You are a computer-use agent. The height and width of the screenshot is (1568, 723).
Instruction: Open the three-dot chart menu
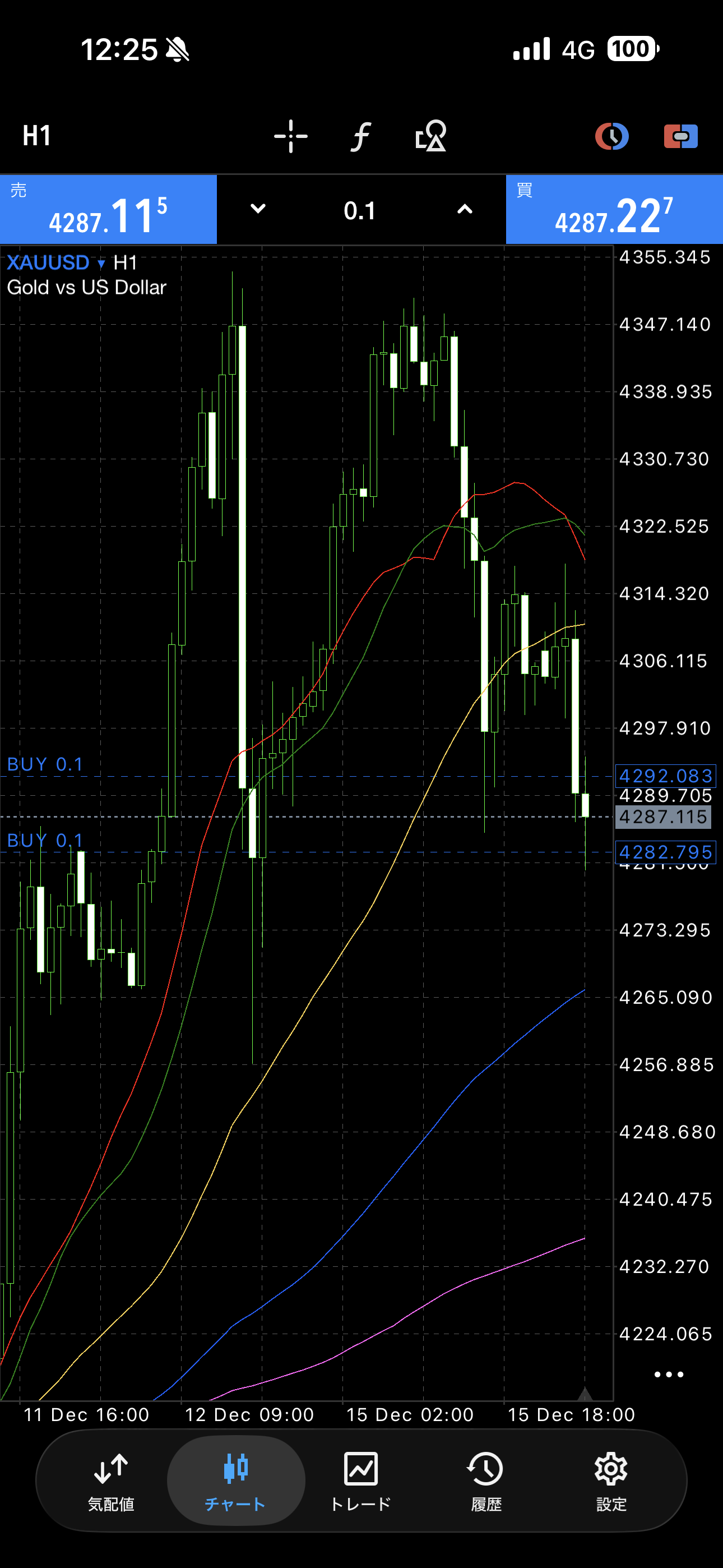coord(668,1375)
